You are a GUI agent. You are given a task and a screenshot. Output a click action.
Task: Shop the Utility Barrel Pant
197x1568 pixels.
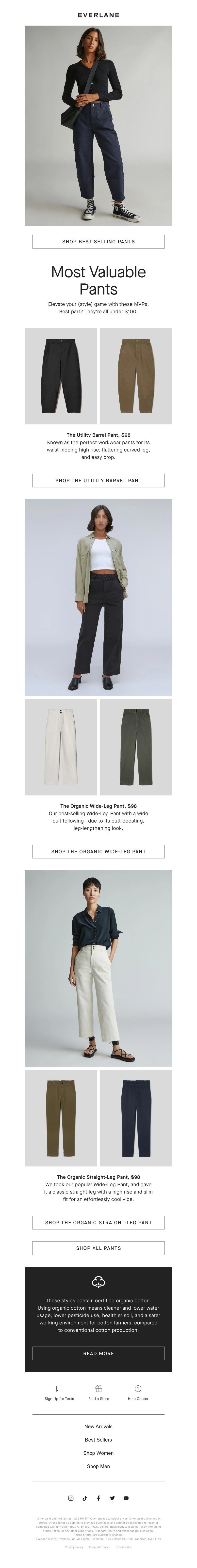[x=98, y=480]
